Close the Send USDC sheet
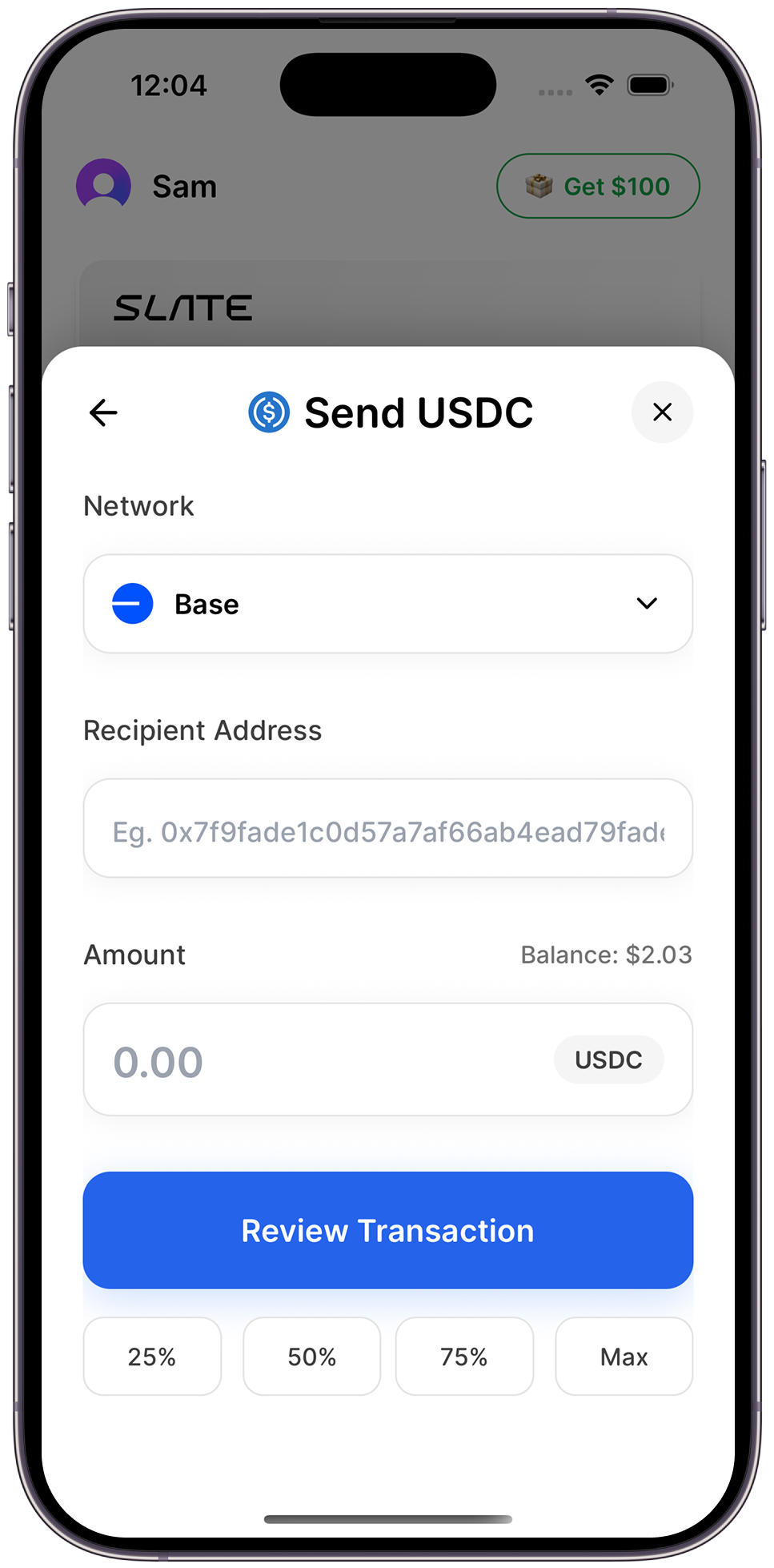774x1568 pixels. tap(662, 412)
